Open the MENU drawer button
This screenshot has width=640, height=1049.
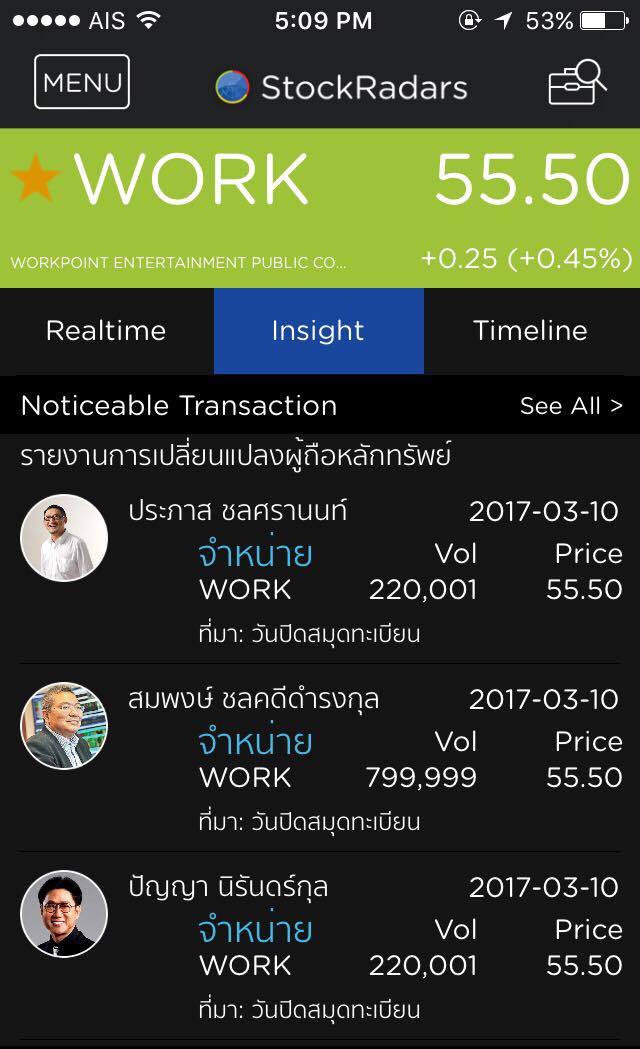click(x=82, y=82)
